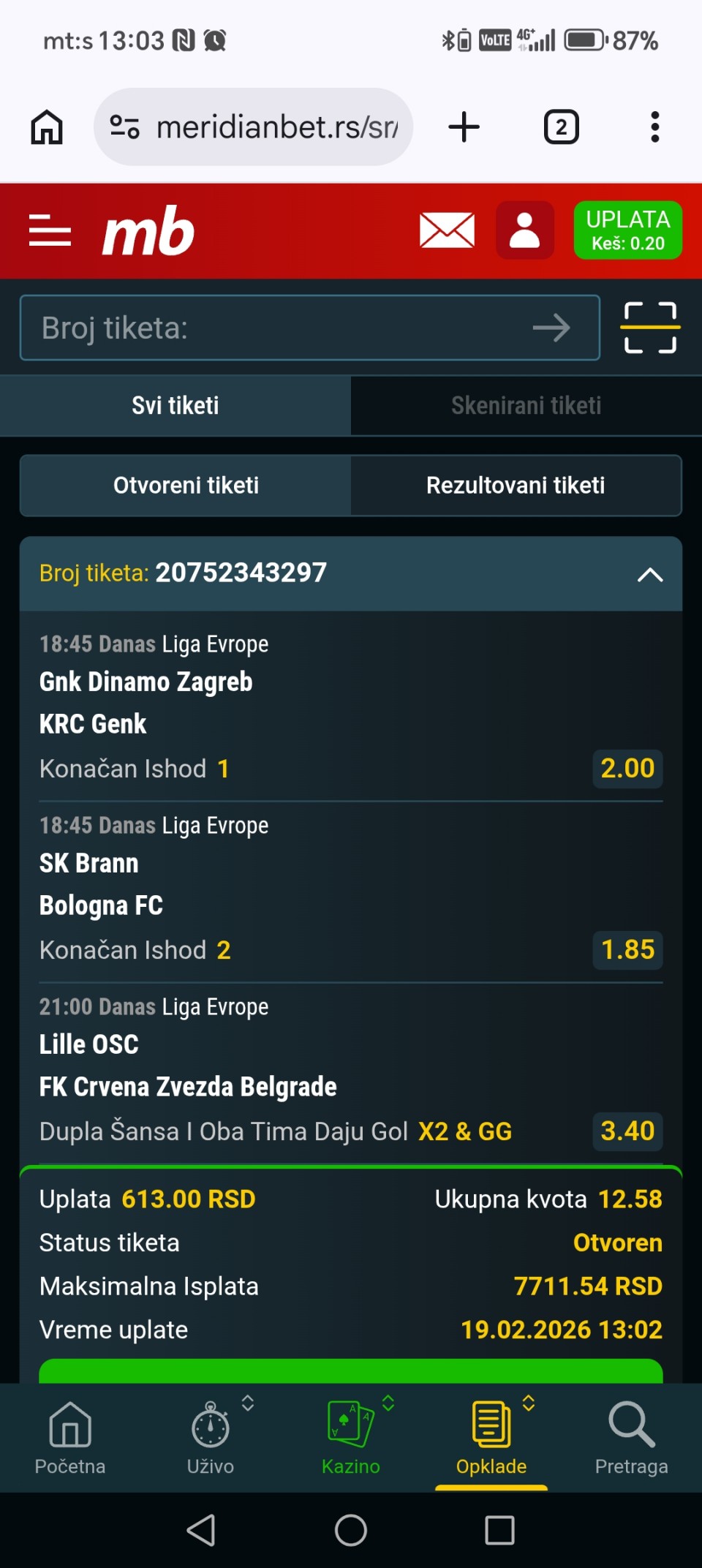The width and height of the screenshot is (702, 1568).
Task: Open browser overflow menu
Action: pos(654,127)
